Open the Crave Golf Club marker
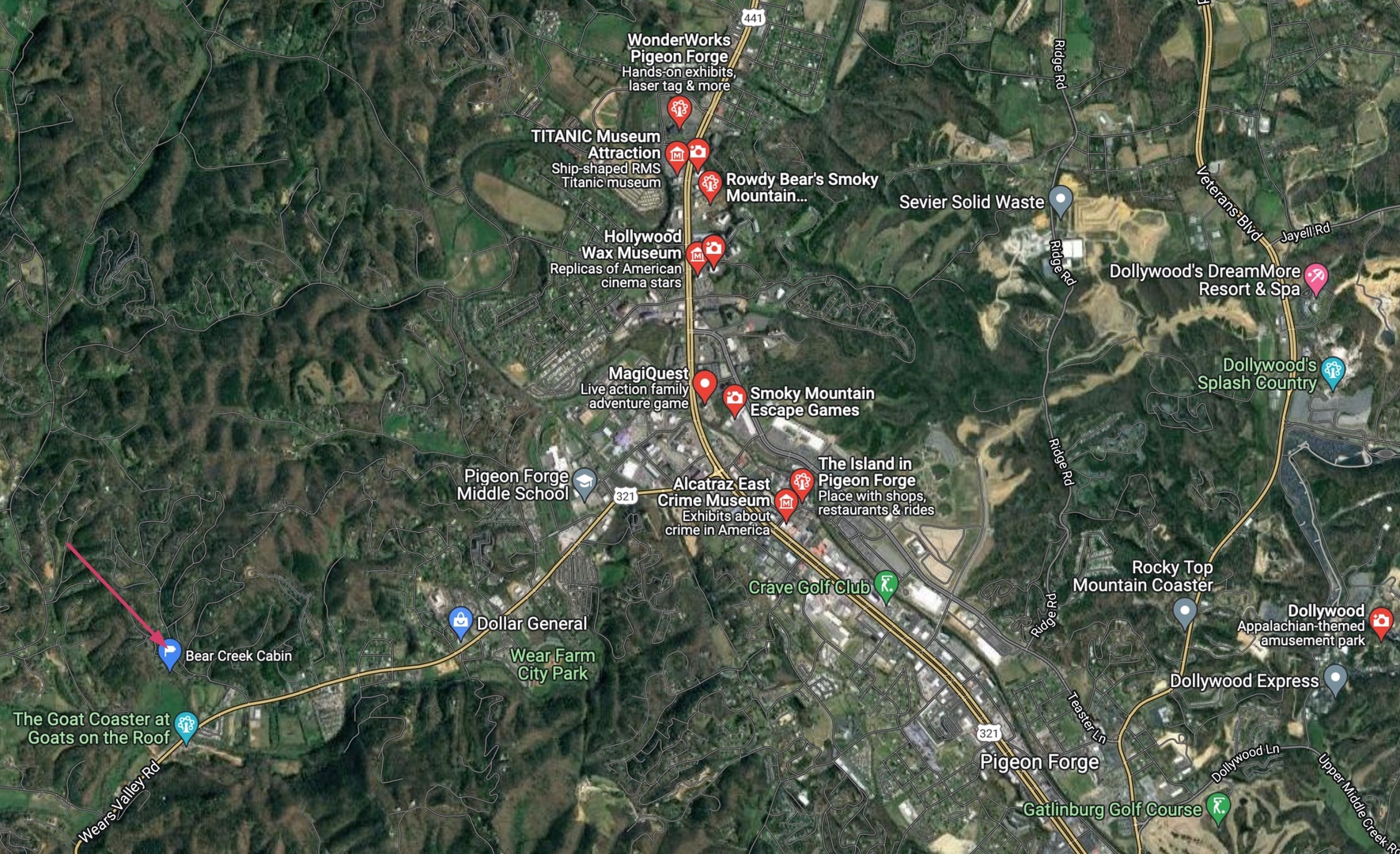This screenshot has height=854, width=1400. click(887, 586)
